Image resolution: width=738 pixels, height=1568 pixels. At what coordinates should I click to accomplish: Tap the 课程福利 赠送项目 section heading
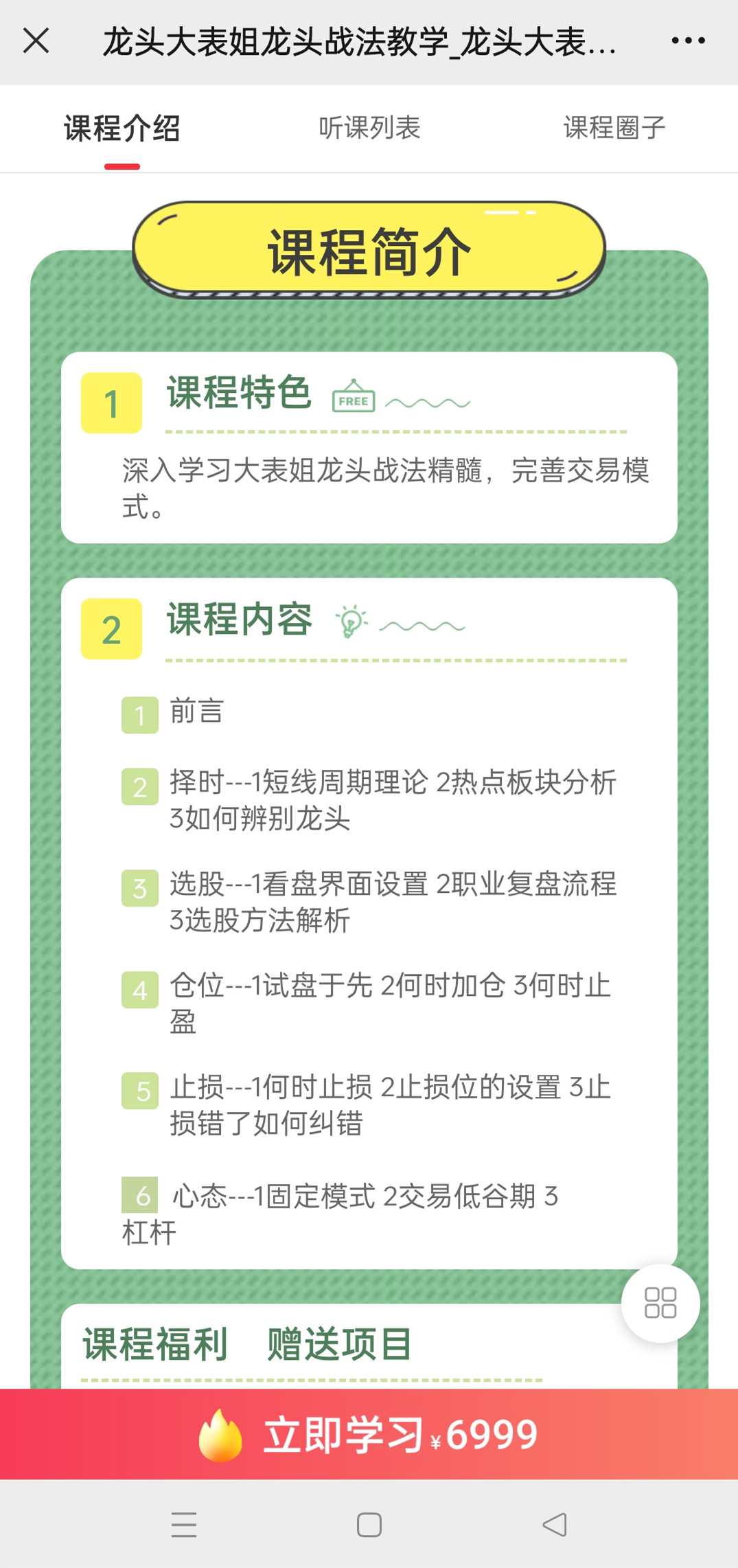pos(245,1344)
